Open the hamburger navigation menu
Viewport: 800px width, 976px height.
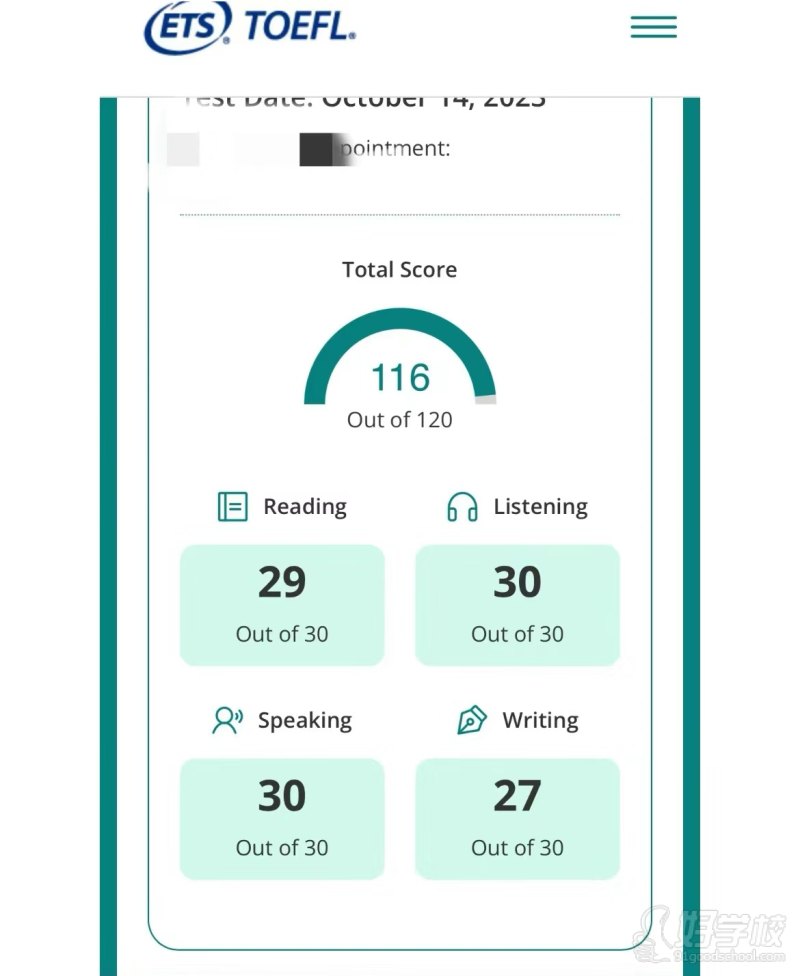(653, 27)
